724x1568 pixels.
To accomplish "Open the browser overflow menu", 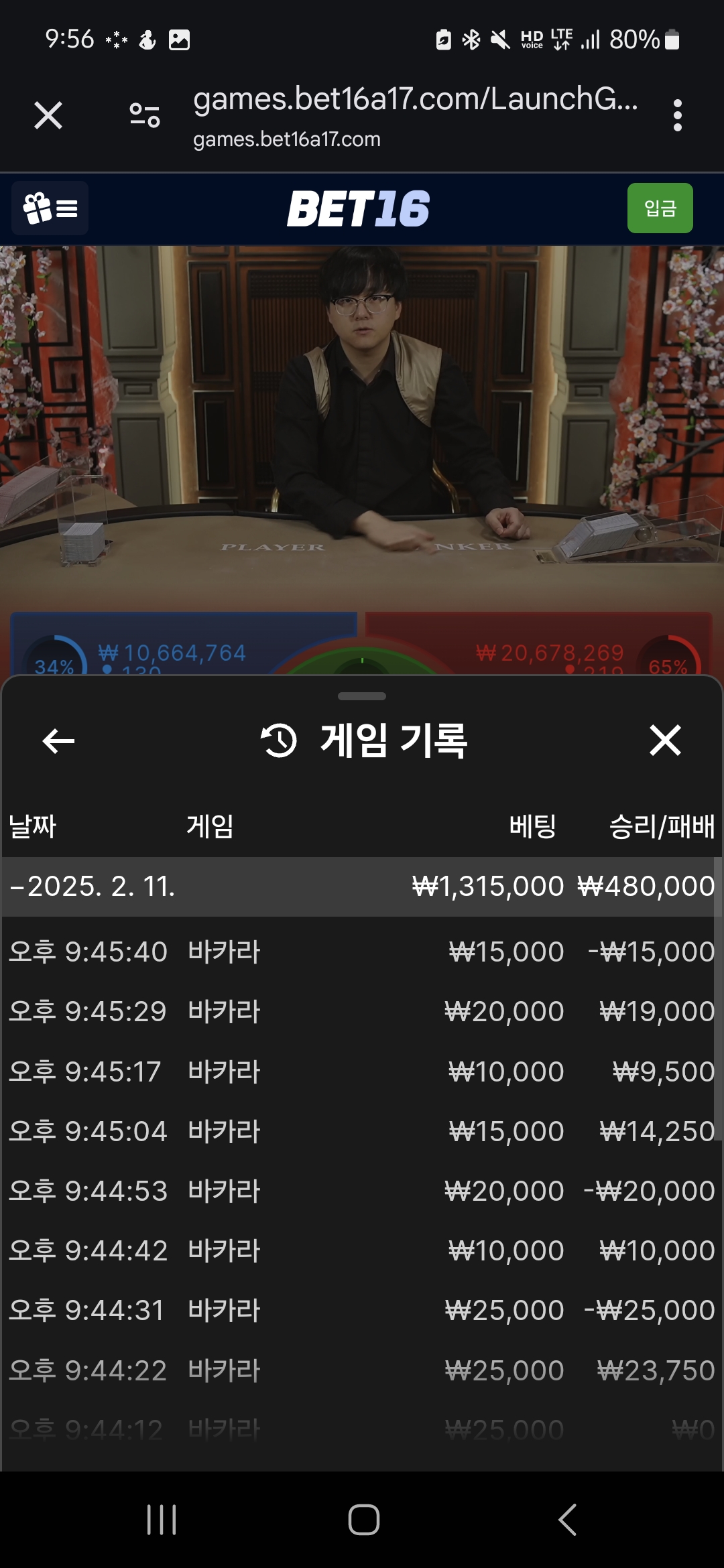I will click(x=677, y=115).
